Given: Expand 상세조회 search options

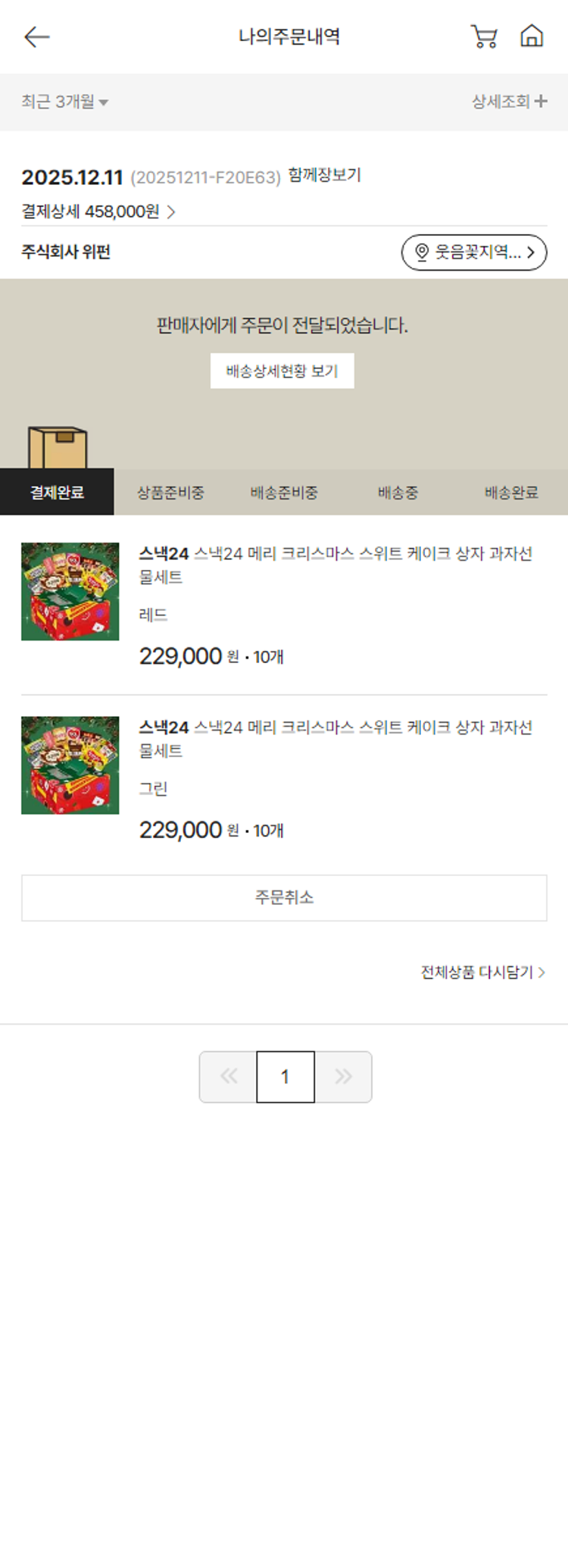Looking at the screenshot, I should click(x=509, y=102).
